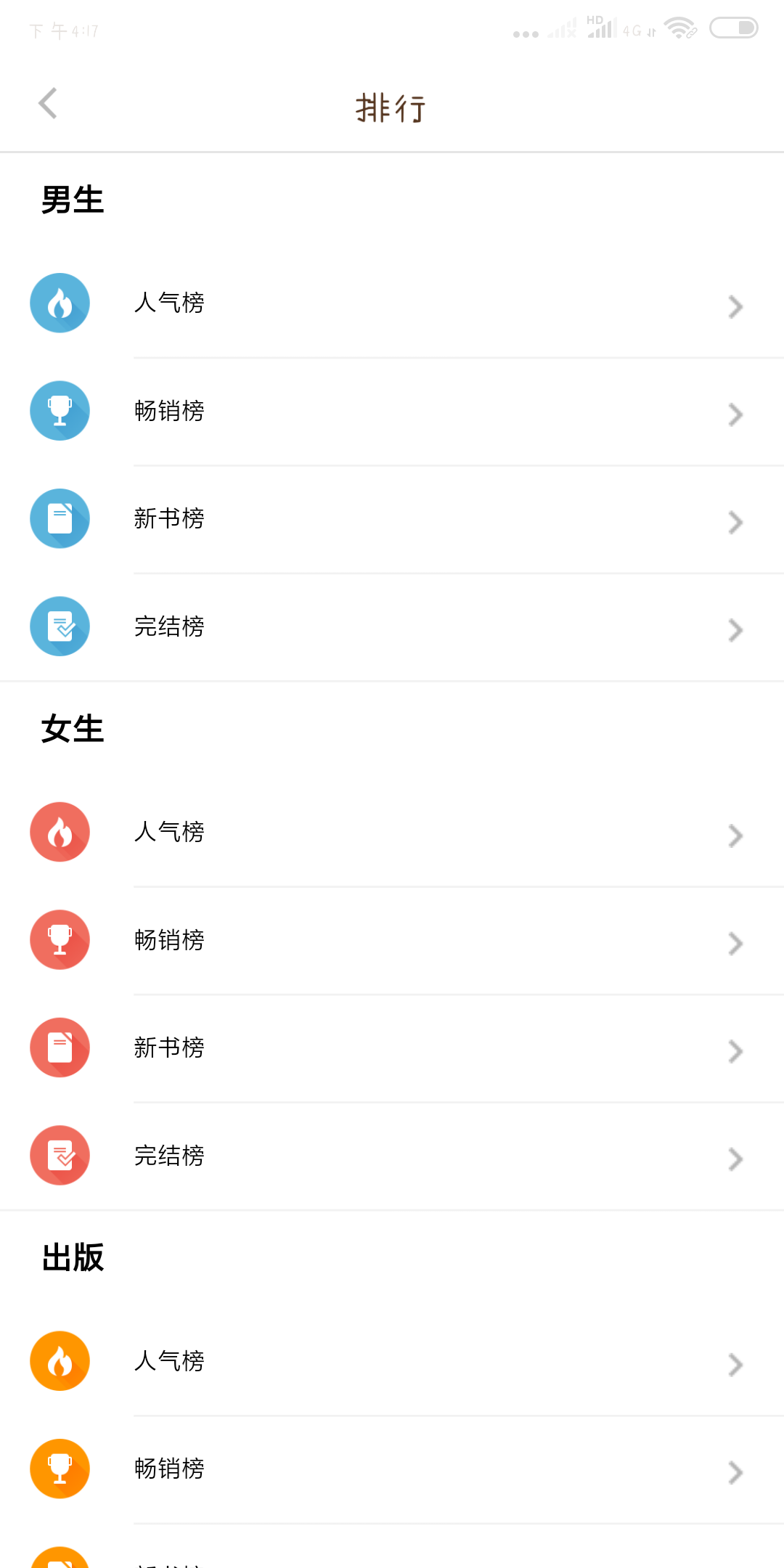Select the red document icon for 女生新书榜
Screen dimensions: 784x1568
tap(60, 1048)
